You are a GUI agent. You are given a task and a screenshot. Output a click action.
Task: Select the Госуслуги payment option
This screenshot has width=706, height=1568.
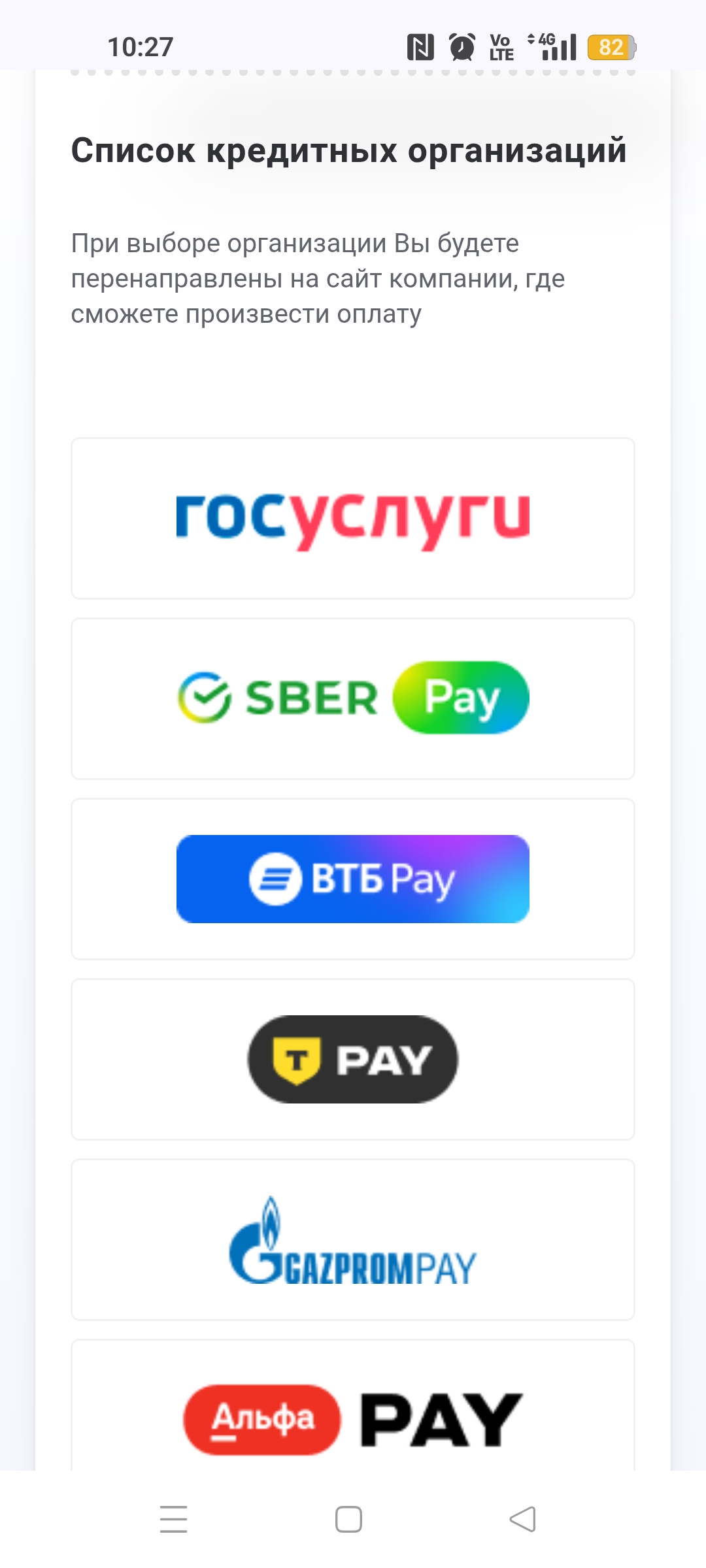[353, 518]
